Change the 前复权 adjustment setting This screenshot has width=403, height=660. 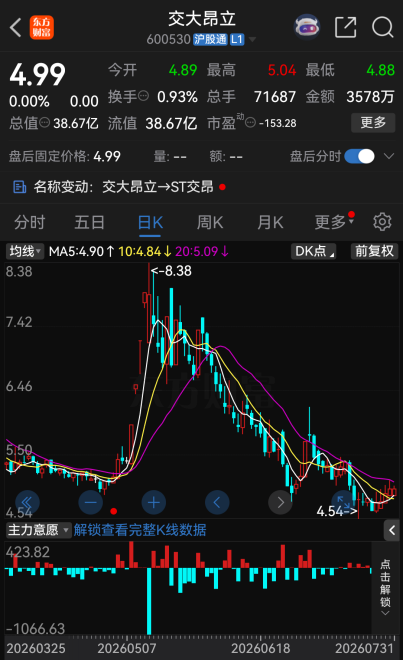(x=374, y=251)
